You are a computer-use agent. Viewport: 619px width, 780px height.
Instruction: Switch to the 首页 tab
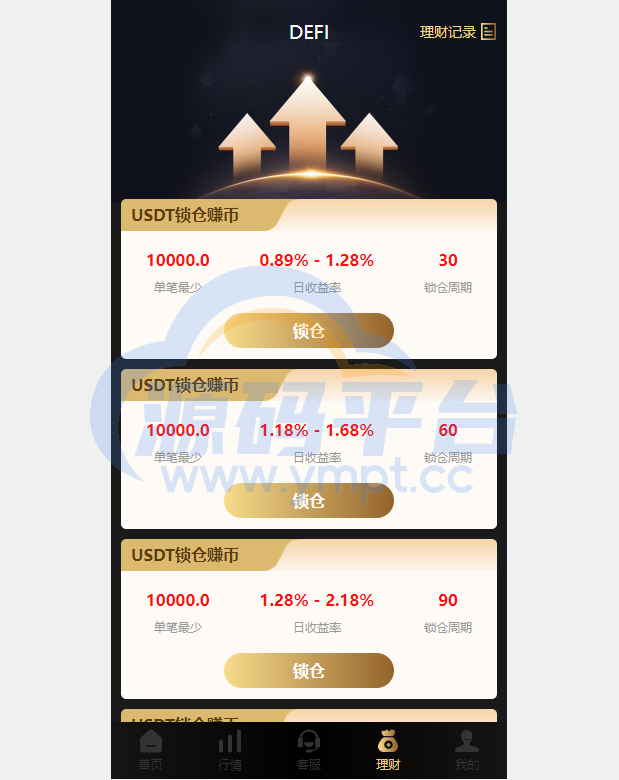150,751
